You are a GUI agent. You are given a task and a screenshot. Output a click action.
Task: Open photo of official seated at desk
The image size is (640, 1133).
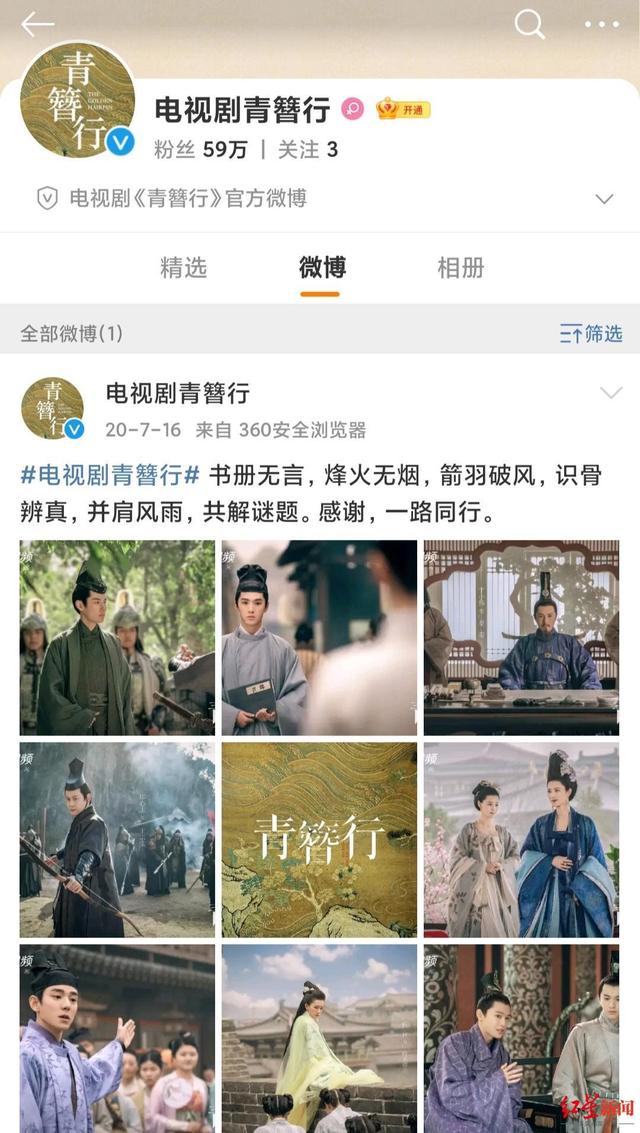tap(521, 638)
